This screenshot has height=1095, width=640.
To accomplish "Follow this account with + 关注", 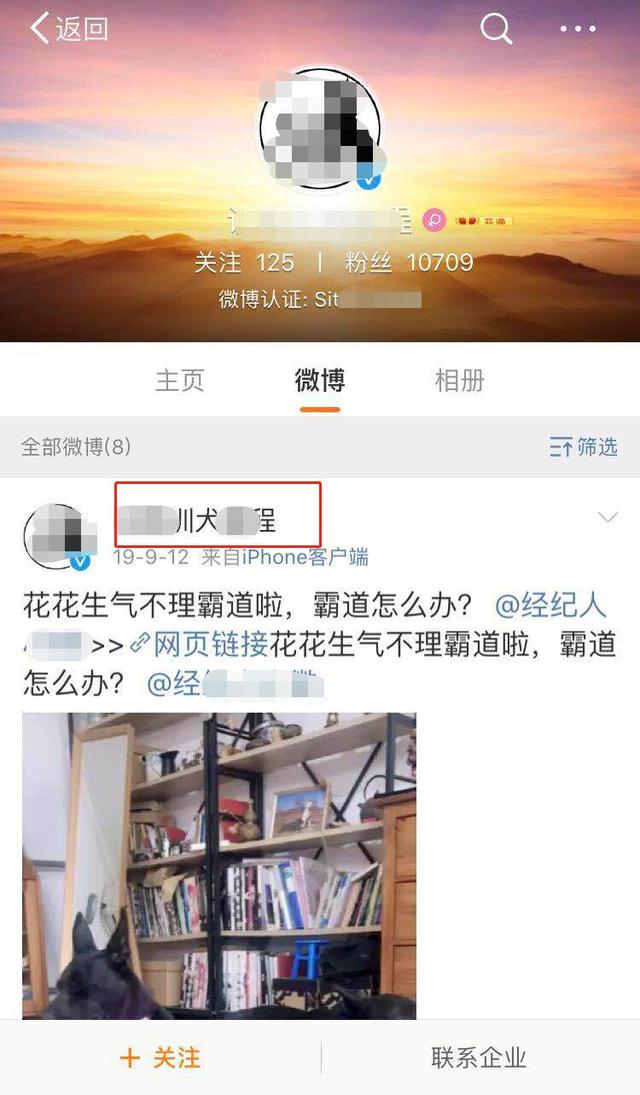I will [160, 1058].
